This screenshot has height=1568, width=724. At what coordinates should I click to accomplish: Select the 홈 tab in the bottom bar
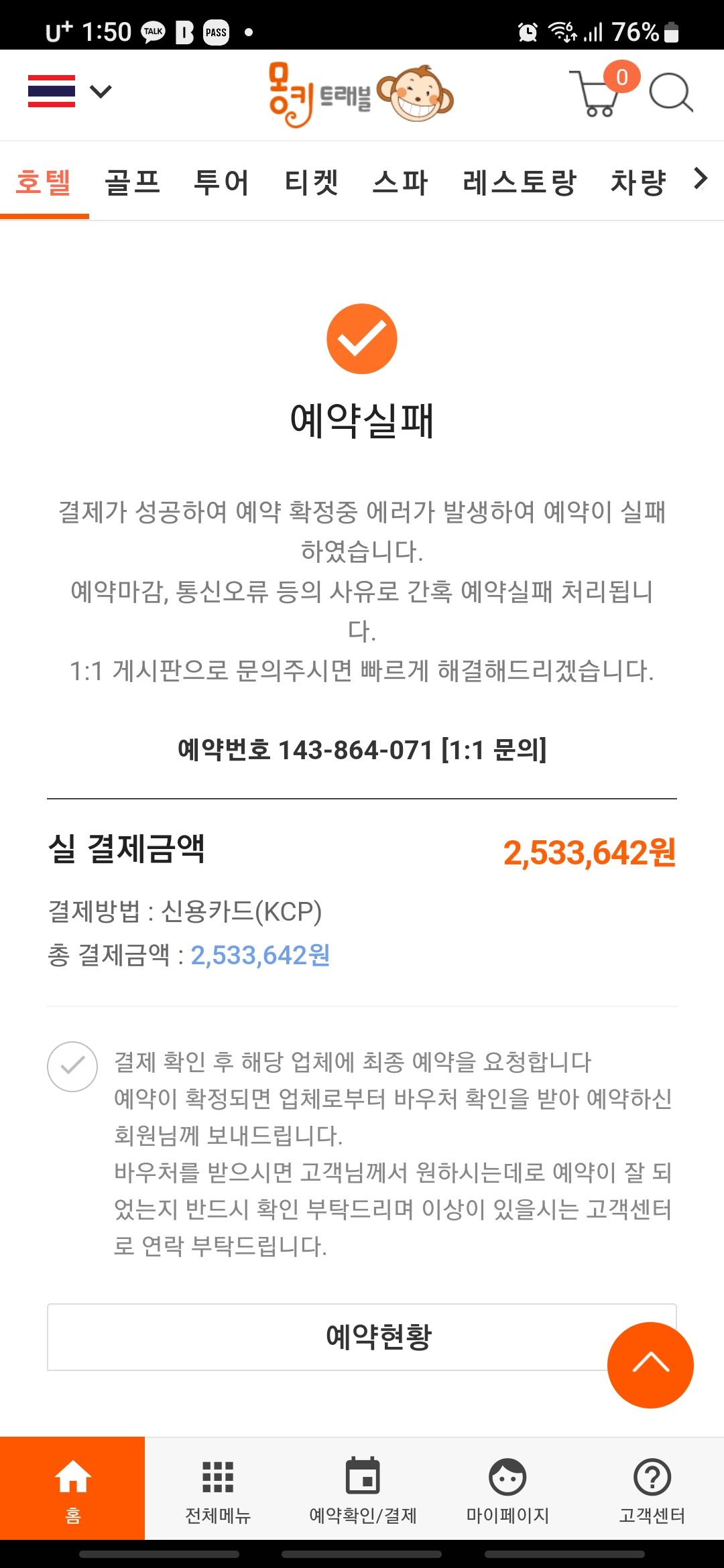72,1488
